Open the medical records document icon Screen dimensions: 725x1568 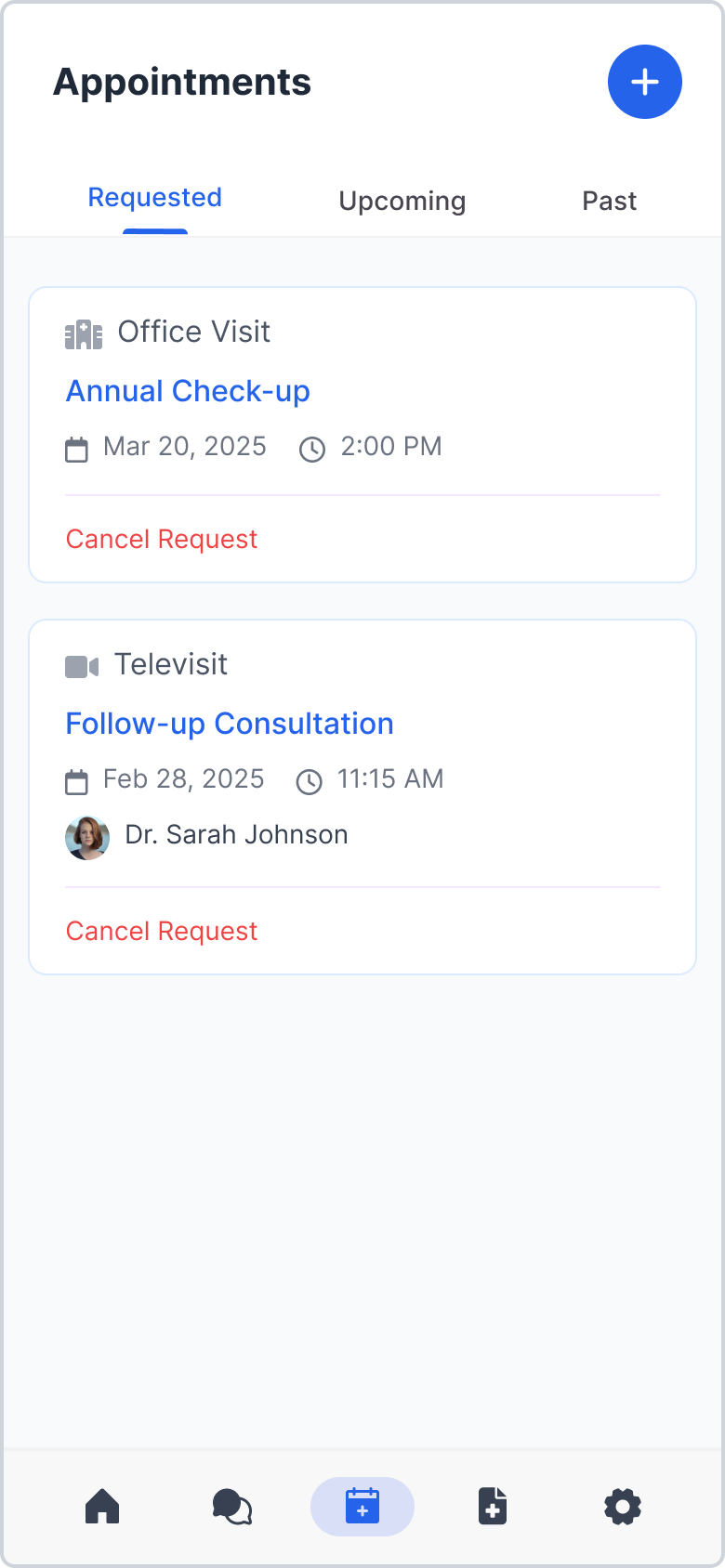pos(493,1507)
